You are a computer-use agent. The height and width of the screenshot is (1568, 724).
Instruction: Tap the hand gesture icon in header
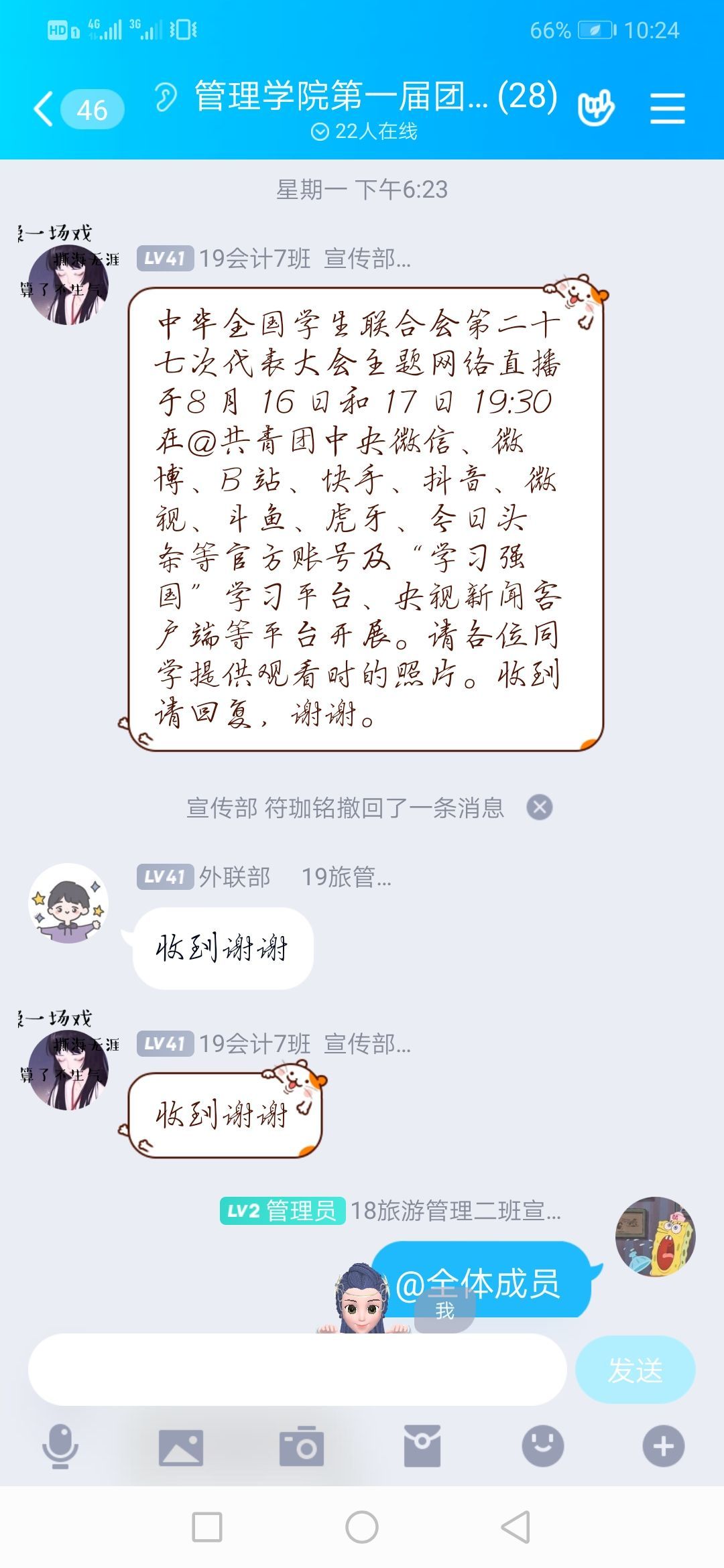(595, 107)
